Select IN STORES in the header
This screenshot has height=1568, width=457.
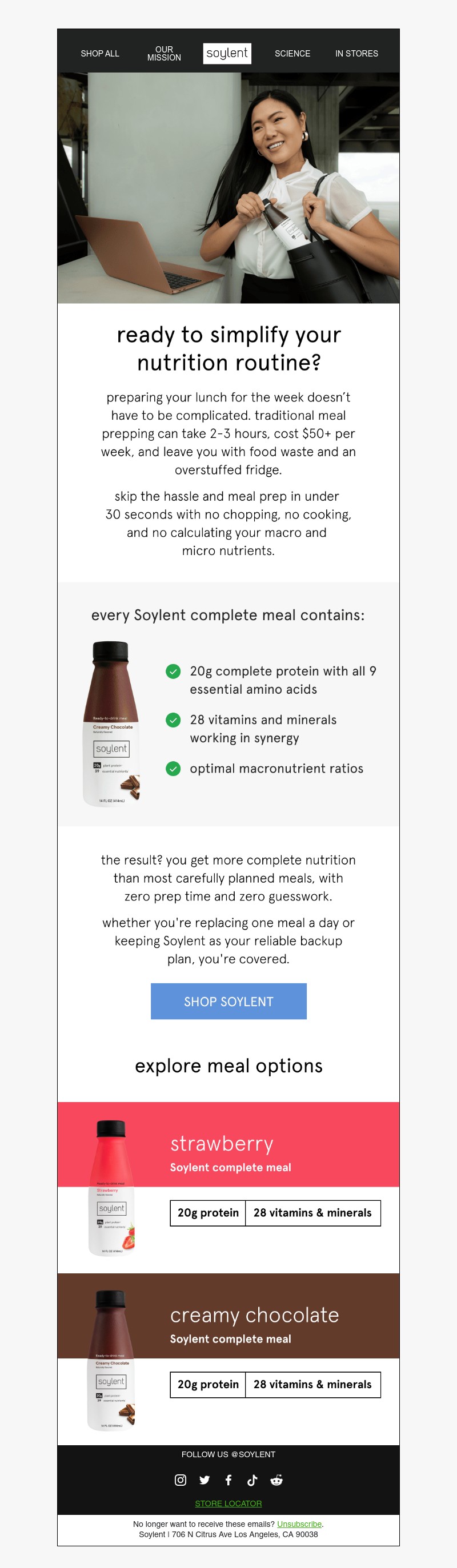point(356,54)
